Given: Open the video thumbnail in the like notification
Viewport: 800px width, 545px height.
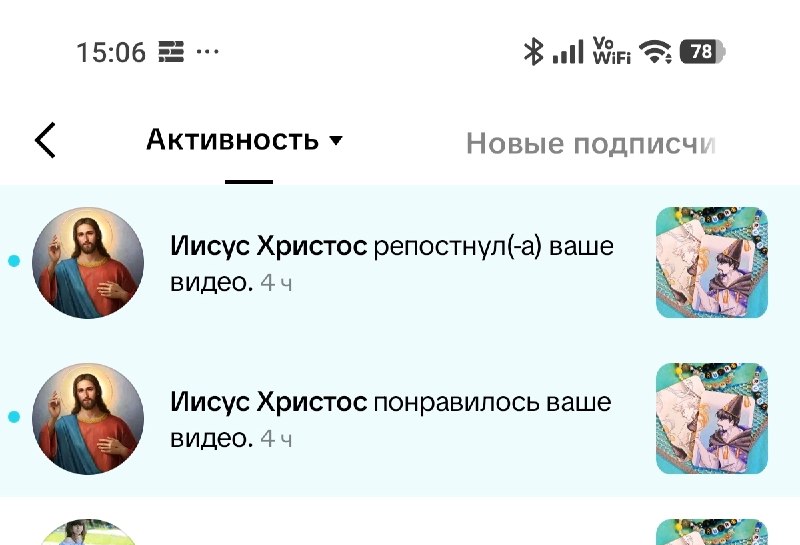Looking at the screenshot, I should tap(712, 418).
